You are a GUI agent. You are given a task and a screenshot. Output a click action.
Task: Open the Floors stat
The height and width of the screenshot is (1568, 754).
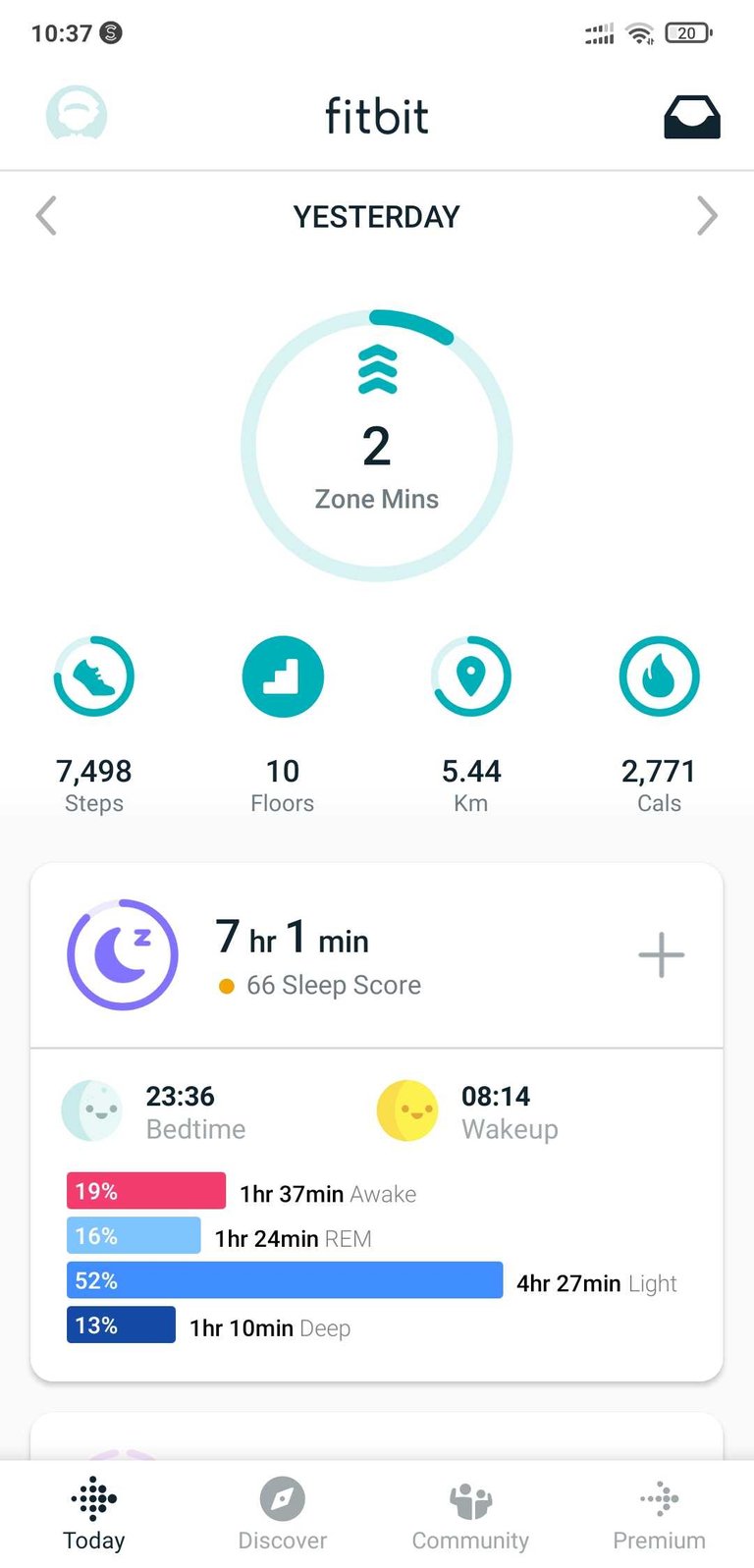coord(283,725)
